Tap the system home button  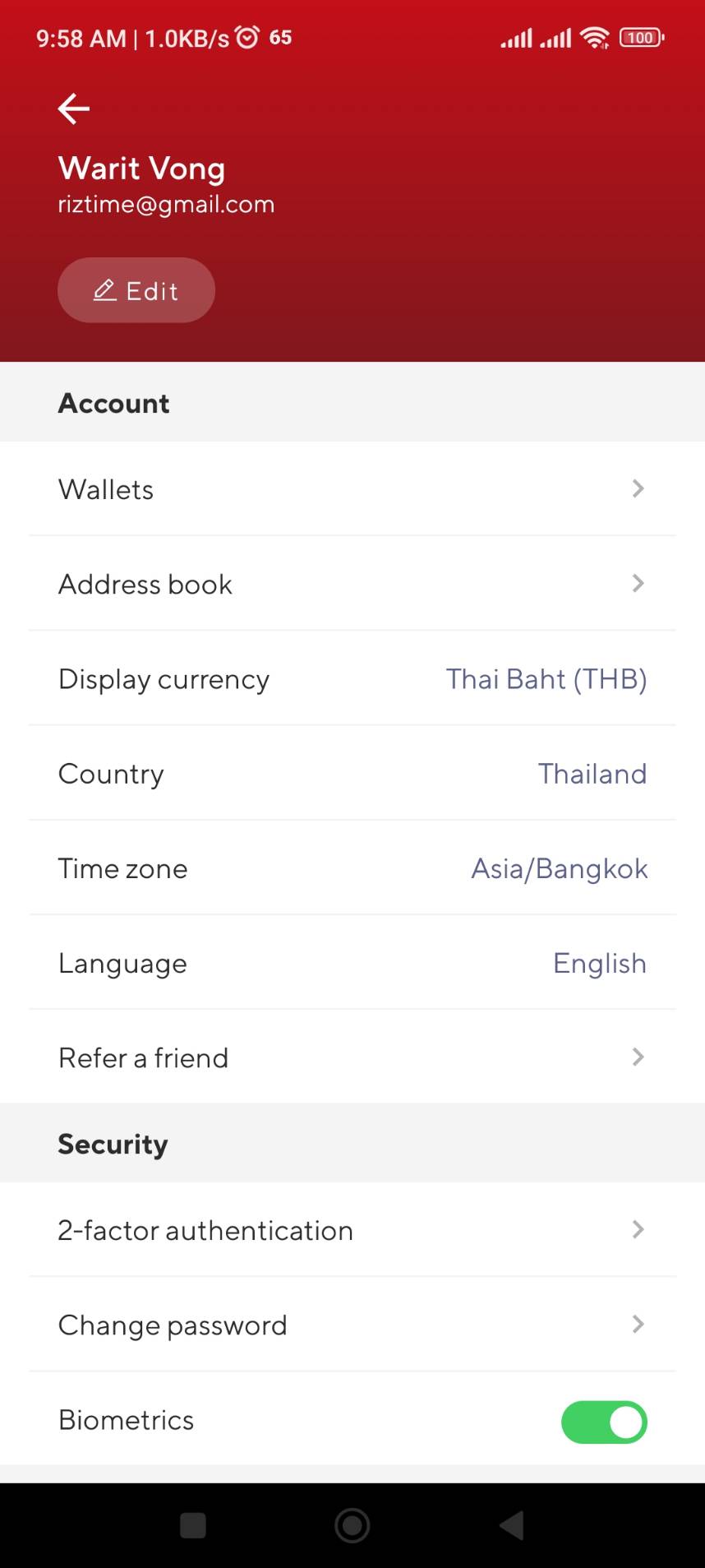coord(352,1526)
